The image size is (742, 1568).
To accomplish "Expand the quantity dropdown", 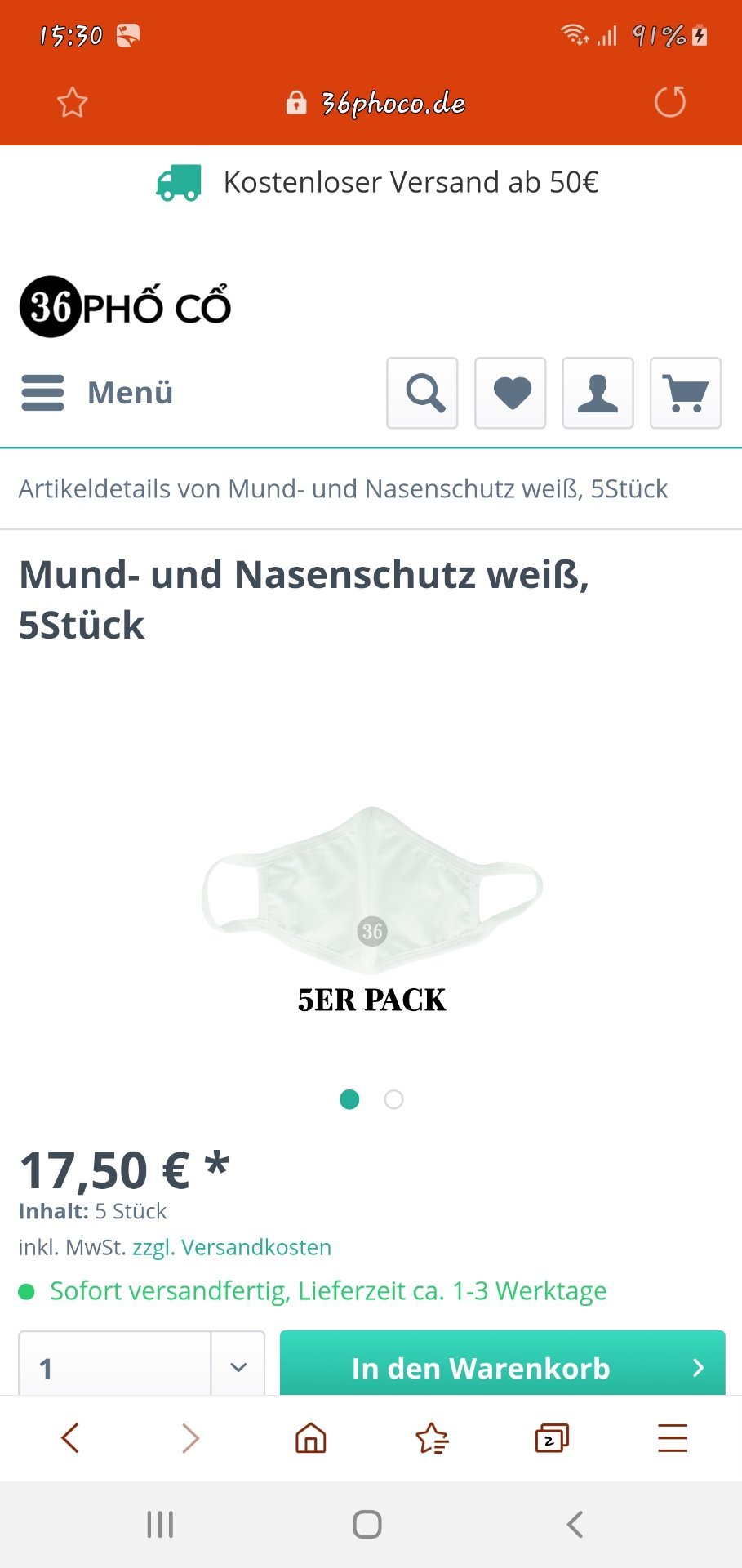I will (x=238, y=1366).
